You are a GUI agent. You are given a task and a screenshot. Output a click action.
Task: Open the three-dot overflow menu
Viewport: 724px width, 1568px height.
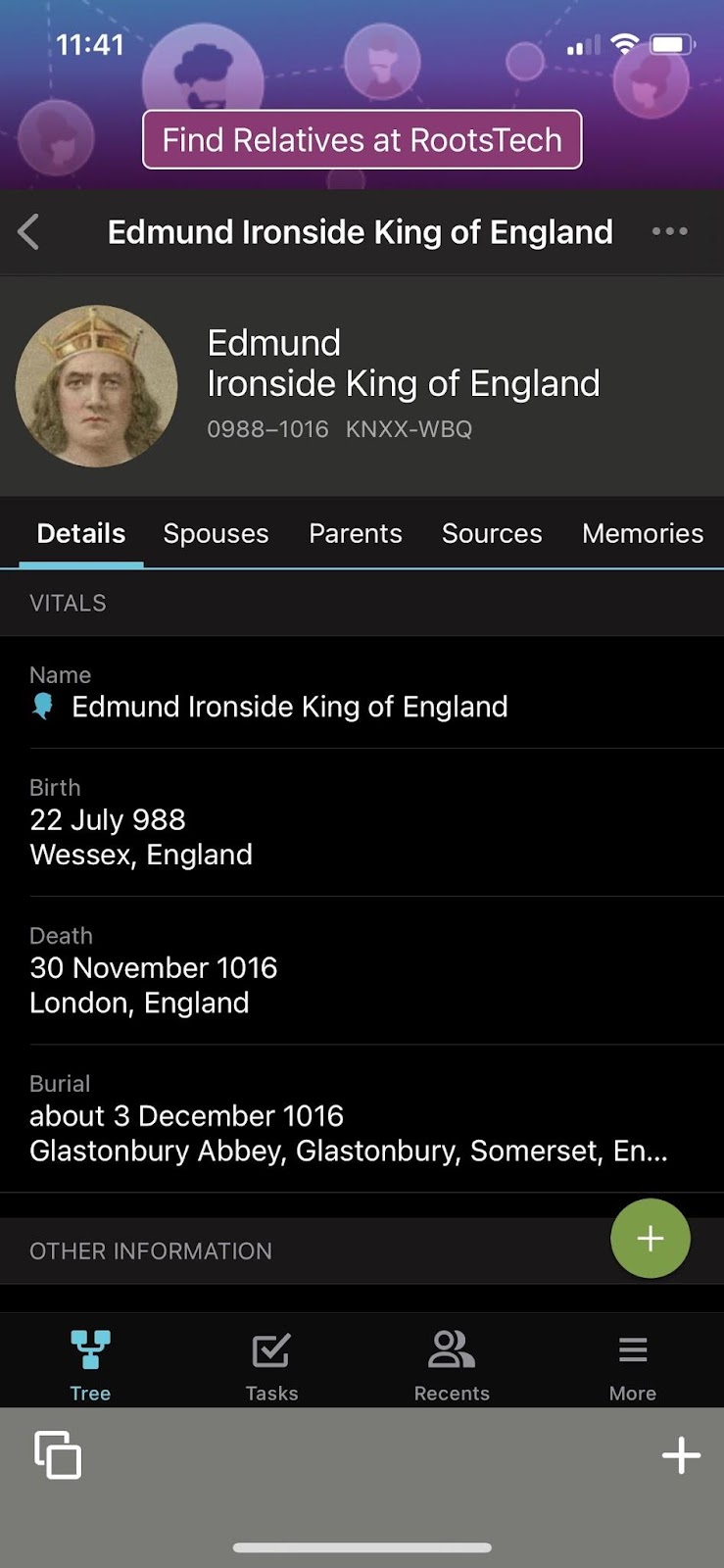pyautogui.click(x=669, y=232)
